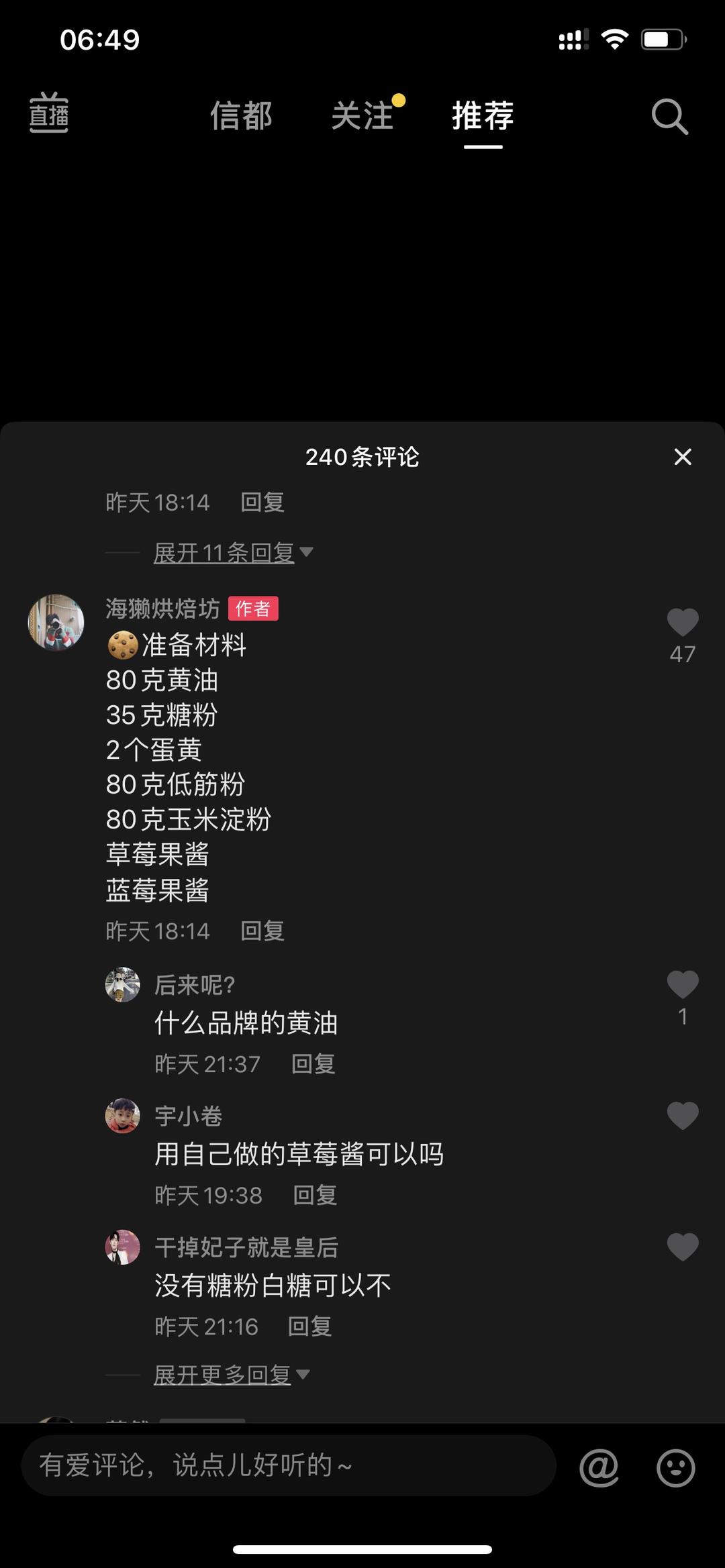Tap the comment input field

coord(289,1465)
